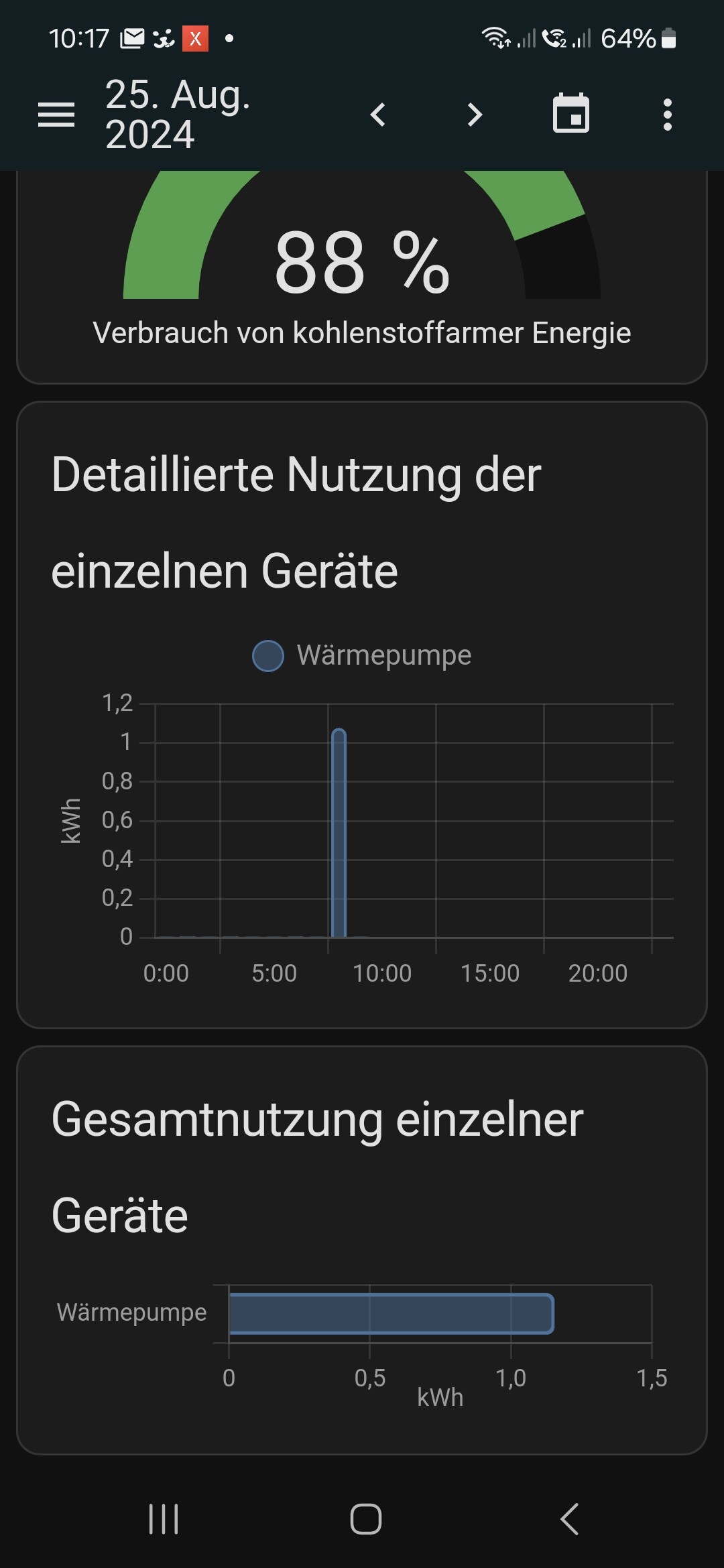724x1568 pixels.
Task: Open the three-dot overflow menu
Action: click(667, 115)
